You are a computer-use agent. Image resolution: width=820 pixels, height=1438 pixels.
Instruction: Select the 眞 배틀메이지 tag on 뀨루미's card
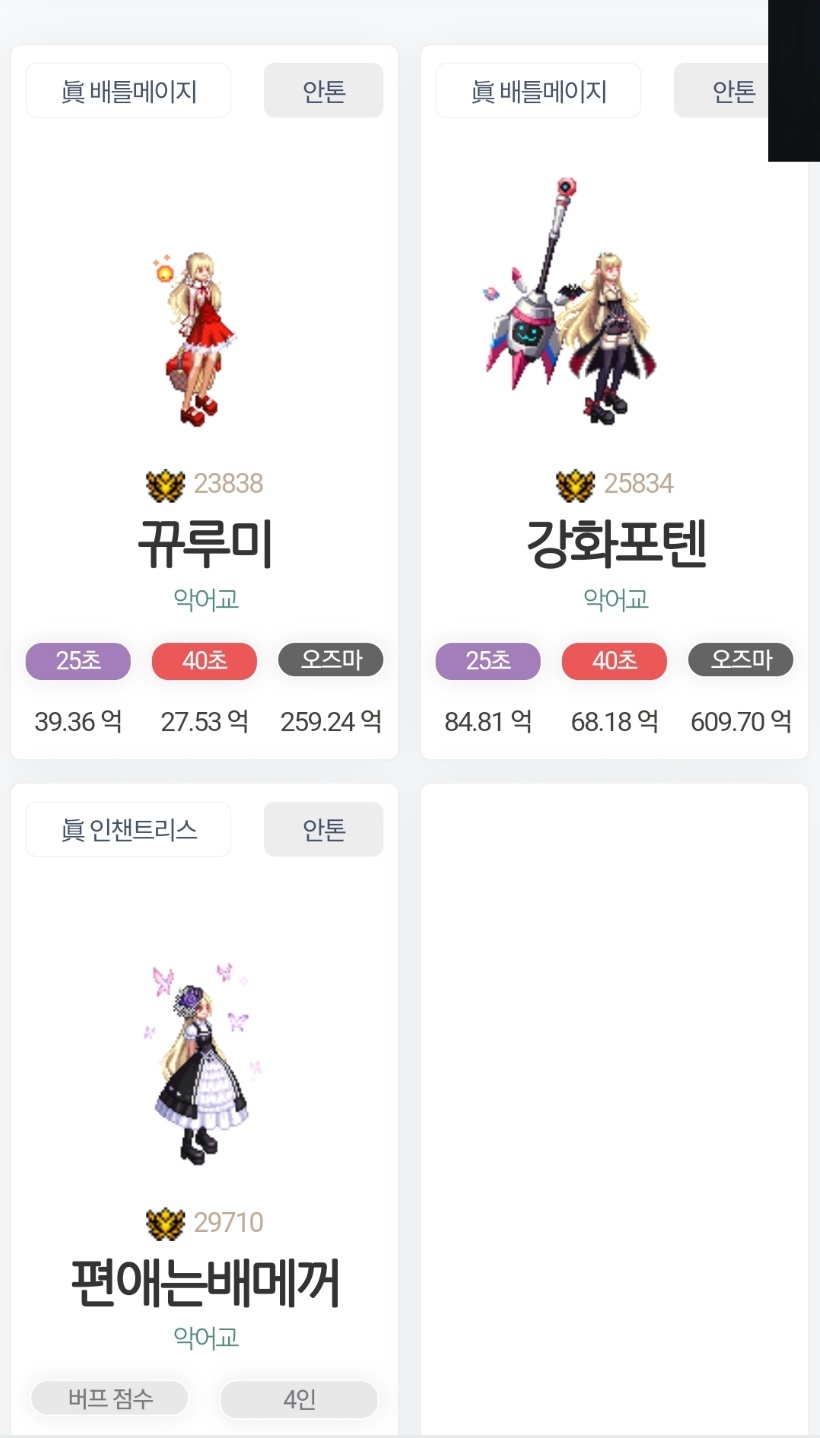(128, 91)
